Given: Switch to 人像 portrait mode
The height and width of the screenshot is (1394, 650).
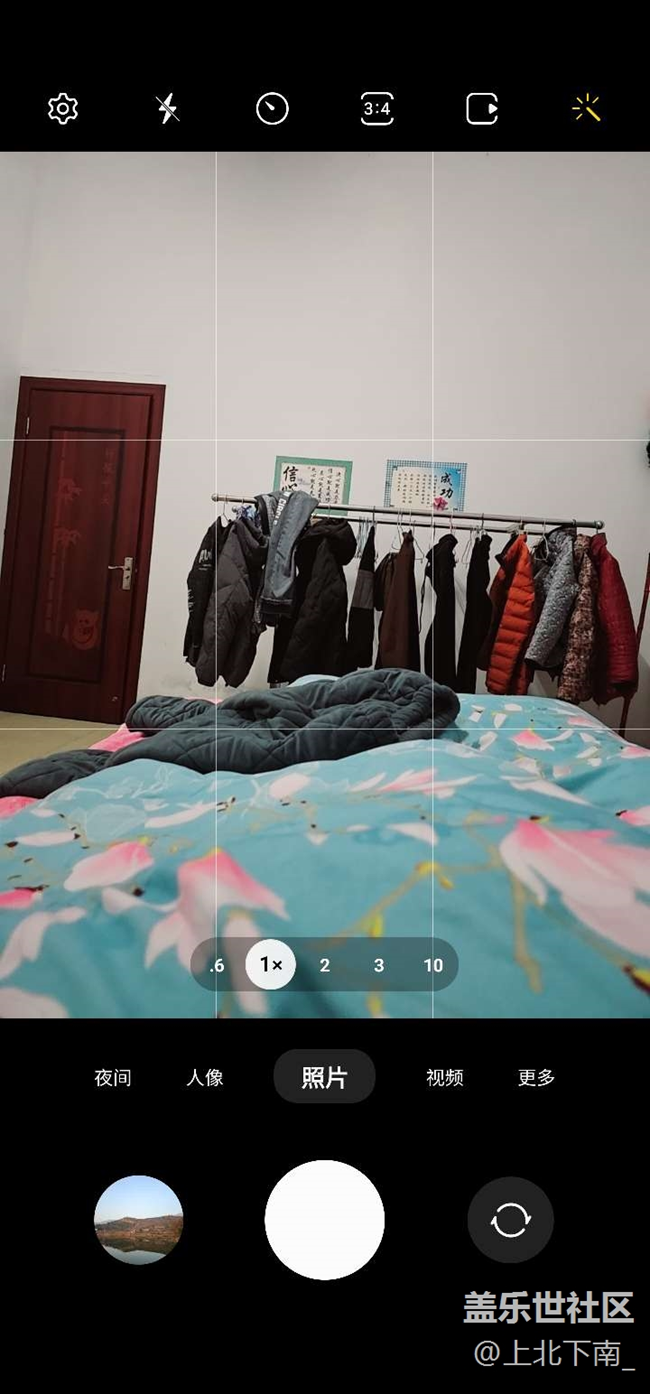Looking at the screenshot, I should click(205, 1077).
